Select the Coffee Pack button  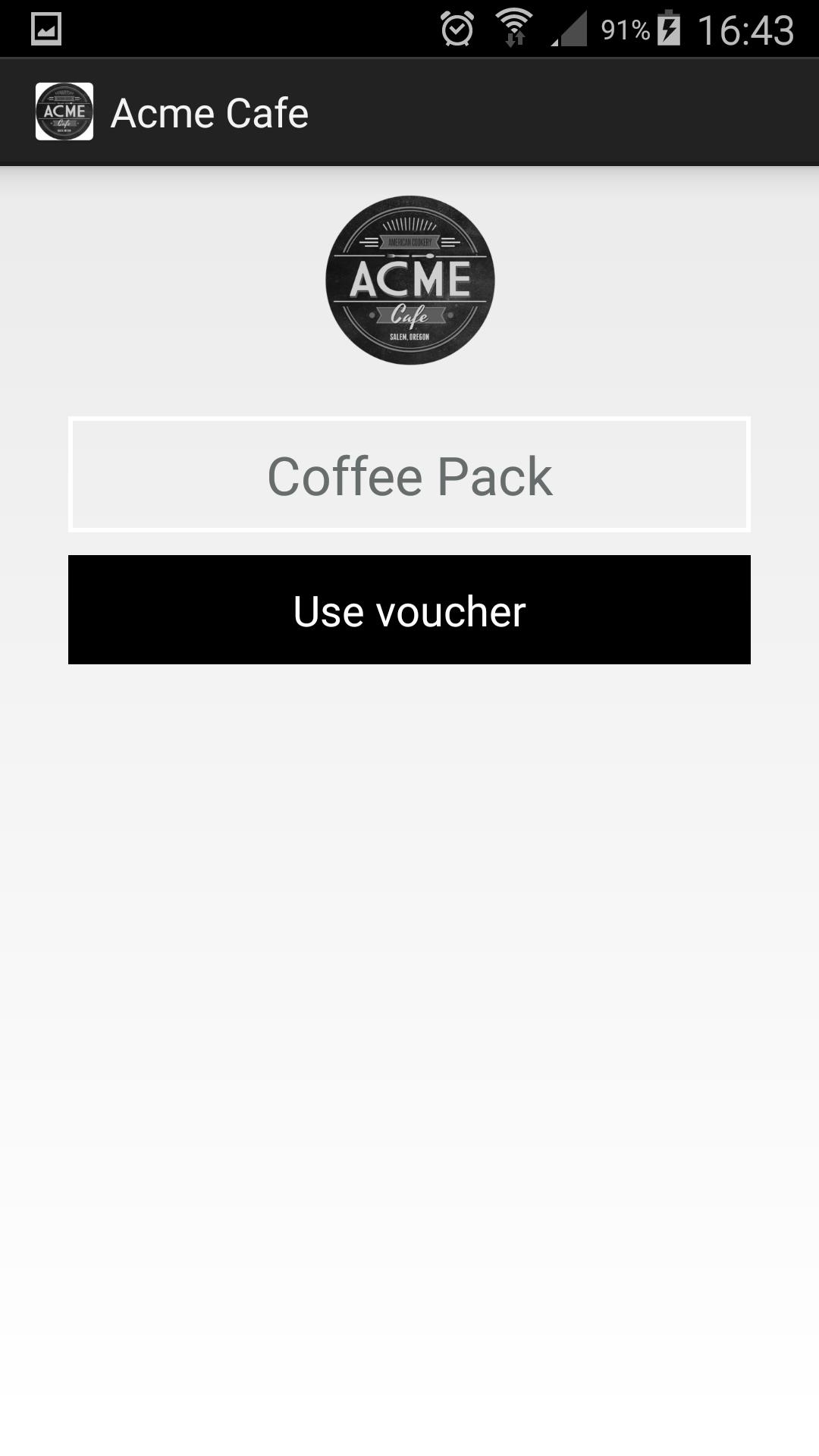click(409, 475)
